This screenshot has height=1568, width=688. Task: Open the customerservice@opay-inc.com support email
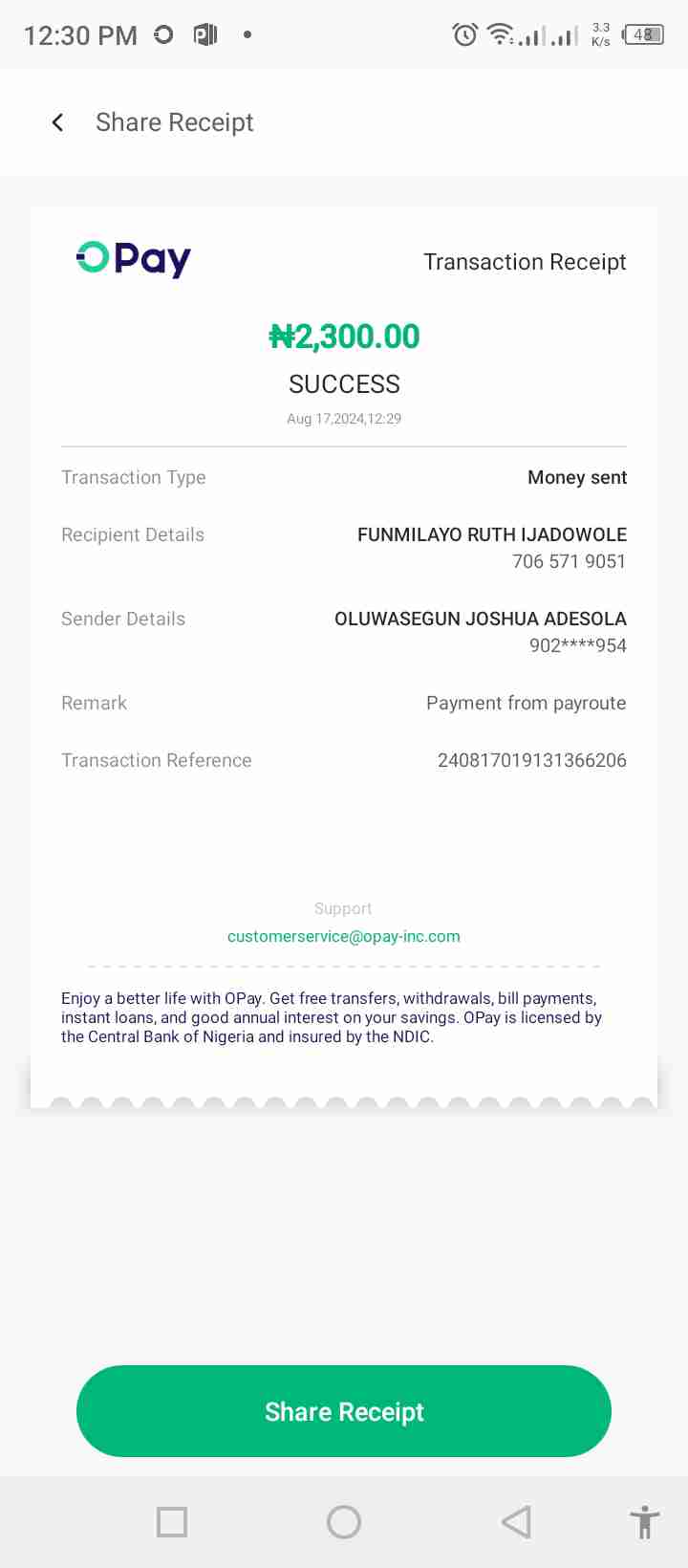344,937
